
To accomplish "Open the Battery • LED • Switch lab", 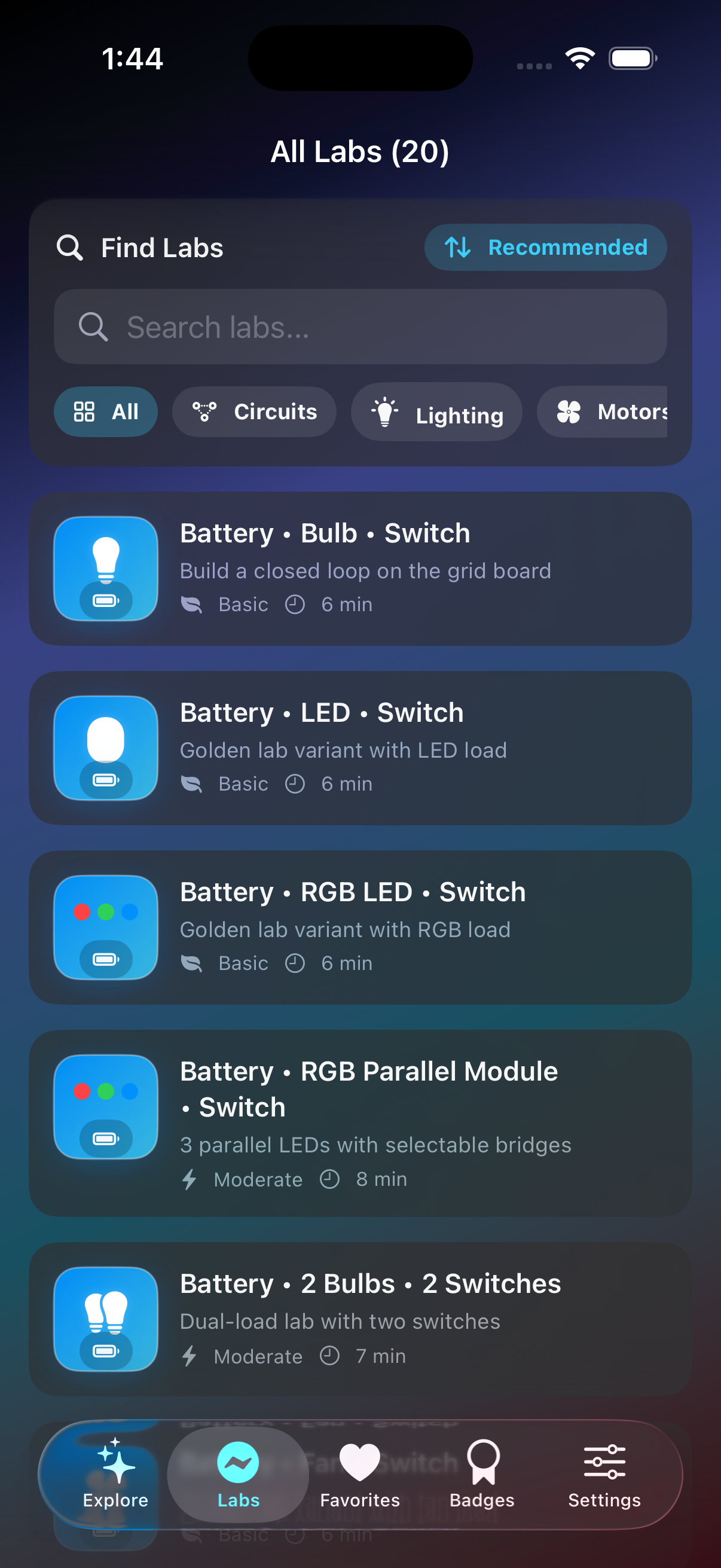I will point(360,748).
